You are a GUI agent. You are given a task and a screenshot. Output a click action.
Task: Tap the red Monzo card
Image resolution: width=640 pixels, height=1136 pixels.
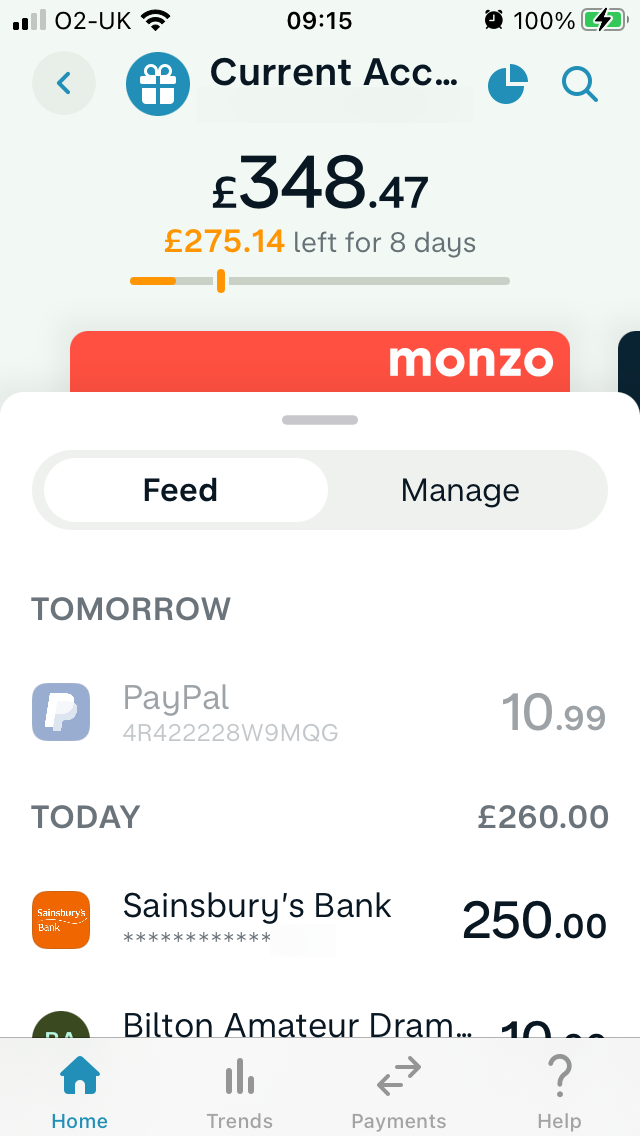(320, 362)
